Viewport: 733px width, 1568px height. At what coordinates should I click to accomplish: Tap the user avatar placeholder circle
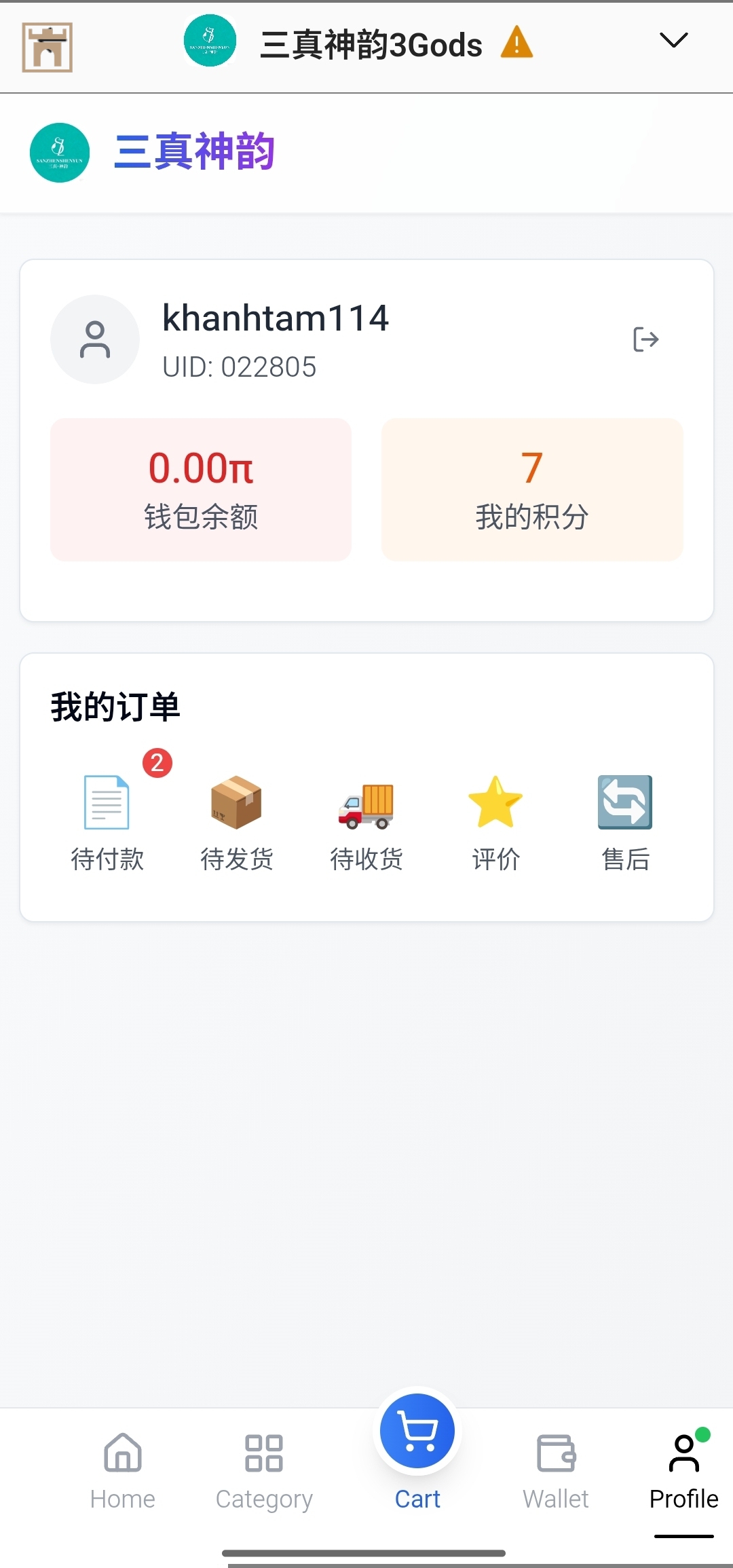point(94,339)
